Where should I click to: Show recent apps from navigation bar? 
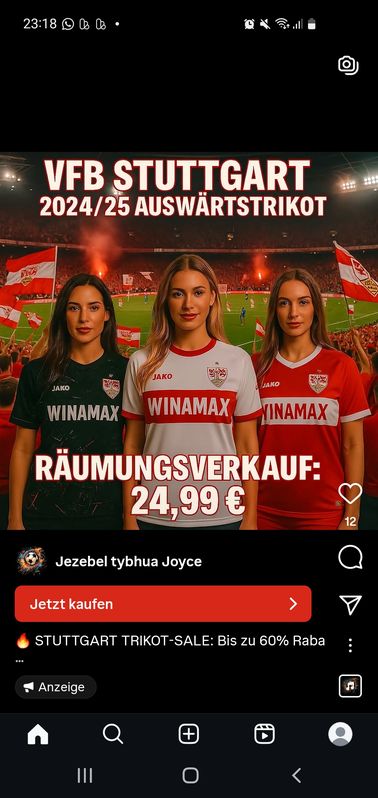pyautogui.click(x=84, y=776)
